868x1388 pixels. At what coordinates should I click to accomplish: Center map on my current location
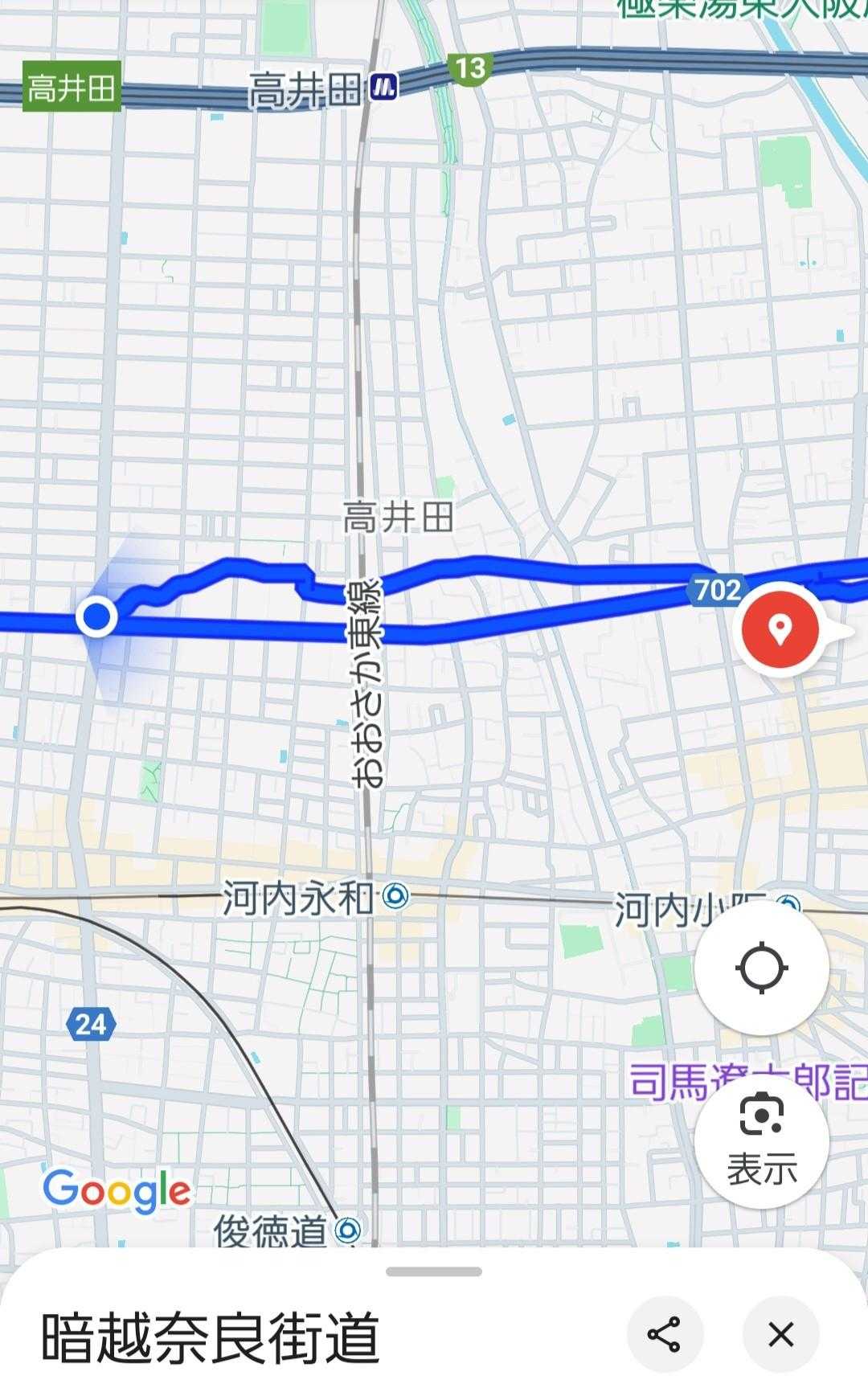(761, 967)
